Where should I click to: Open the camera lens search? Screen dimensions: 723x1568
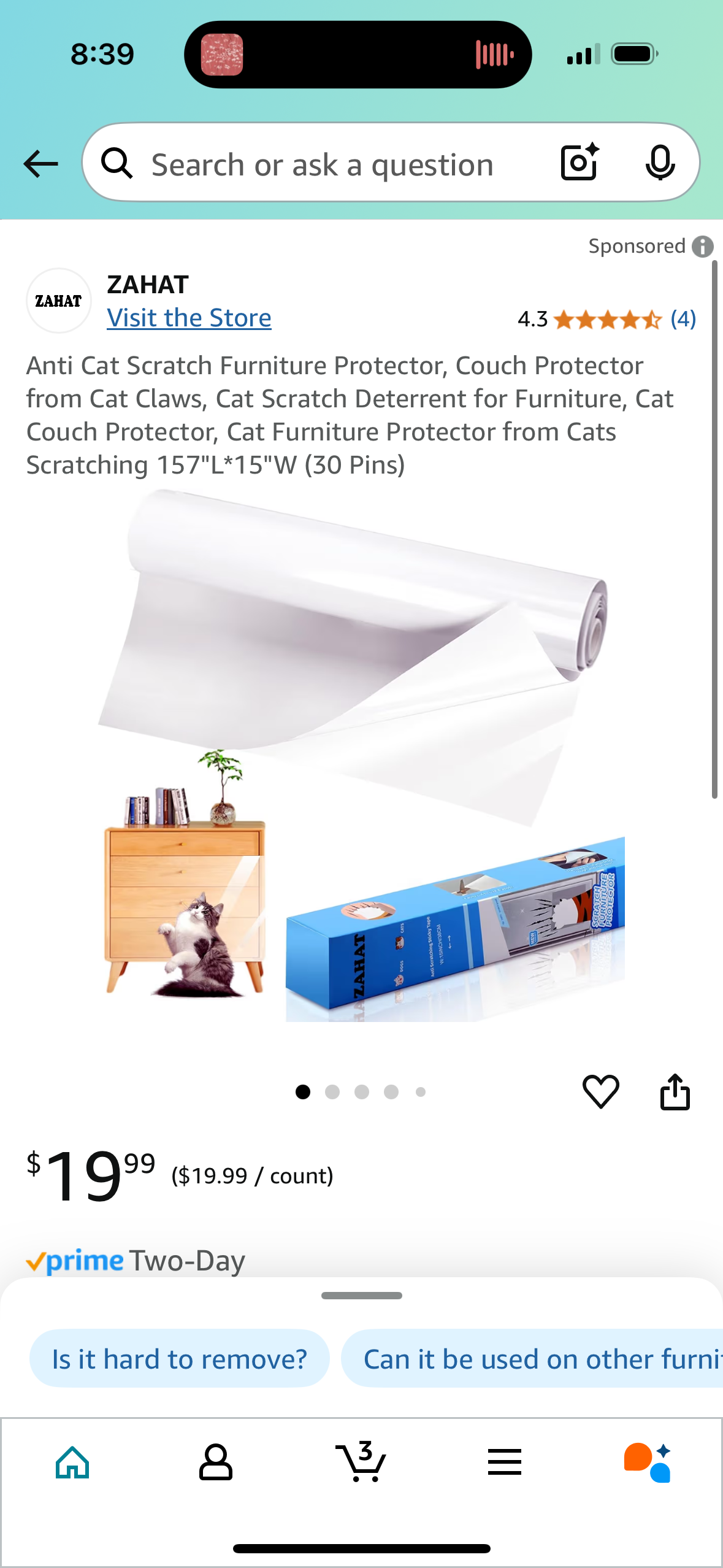(x=580, y=163)
